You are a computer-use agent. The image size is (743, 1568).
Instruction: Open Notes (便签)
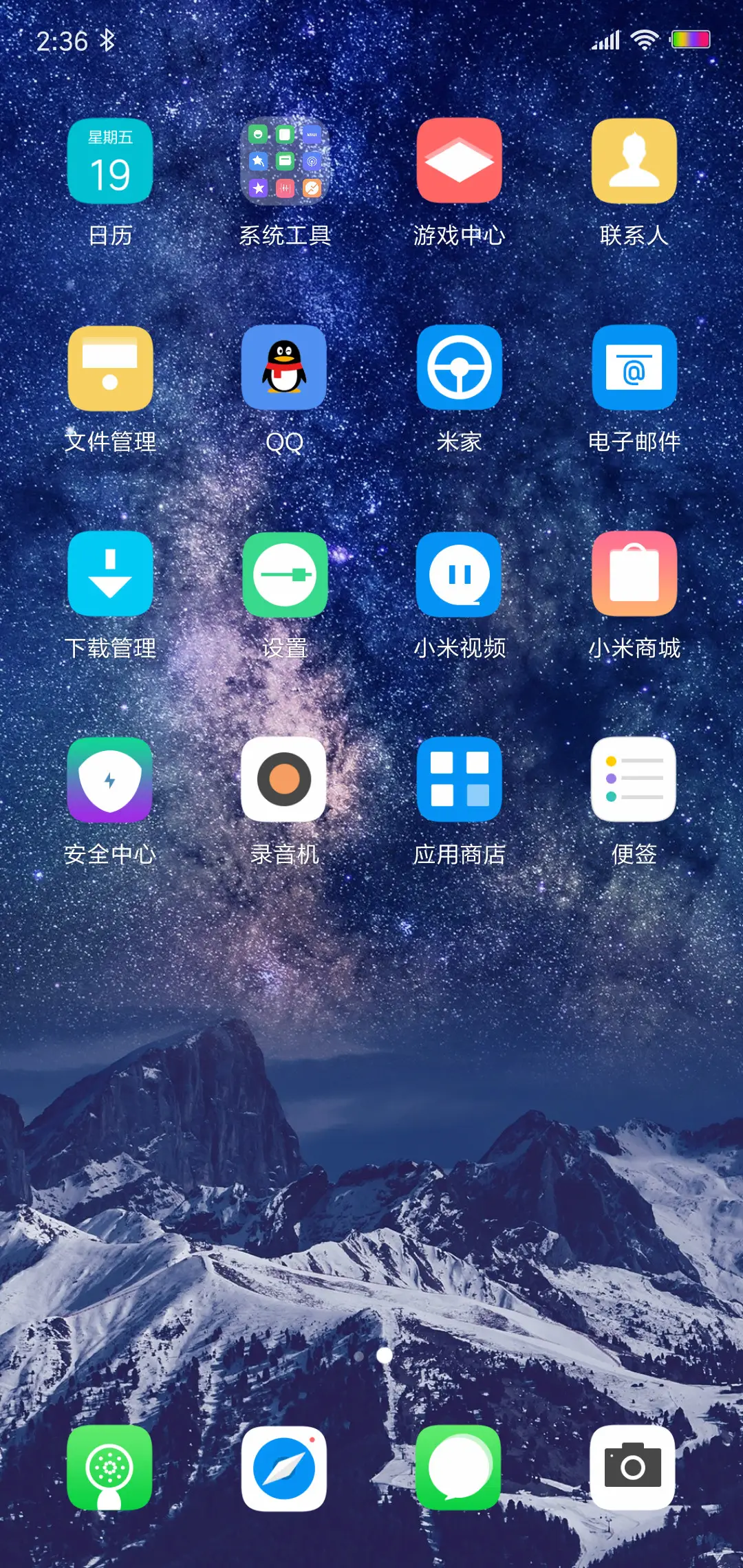(633, 781)
